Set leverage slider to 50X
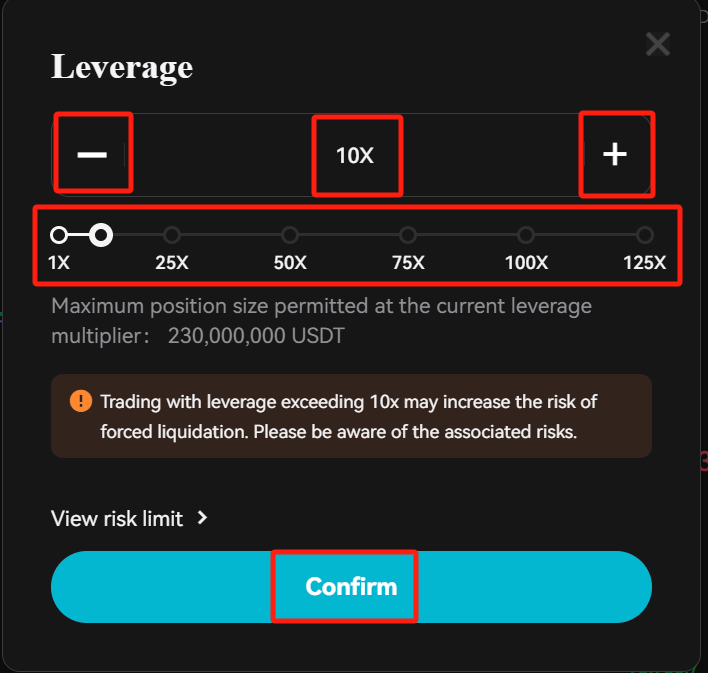Screen dimensions: 708x673 (x=290, y=235)
